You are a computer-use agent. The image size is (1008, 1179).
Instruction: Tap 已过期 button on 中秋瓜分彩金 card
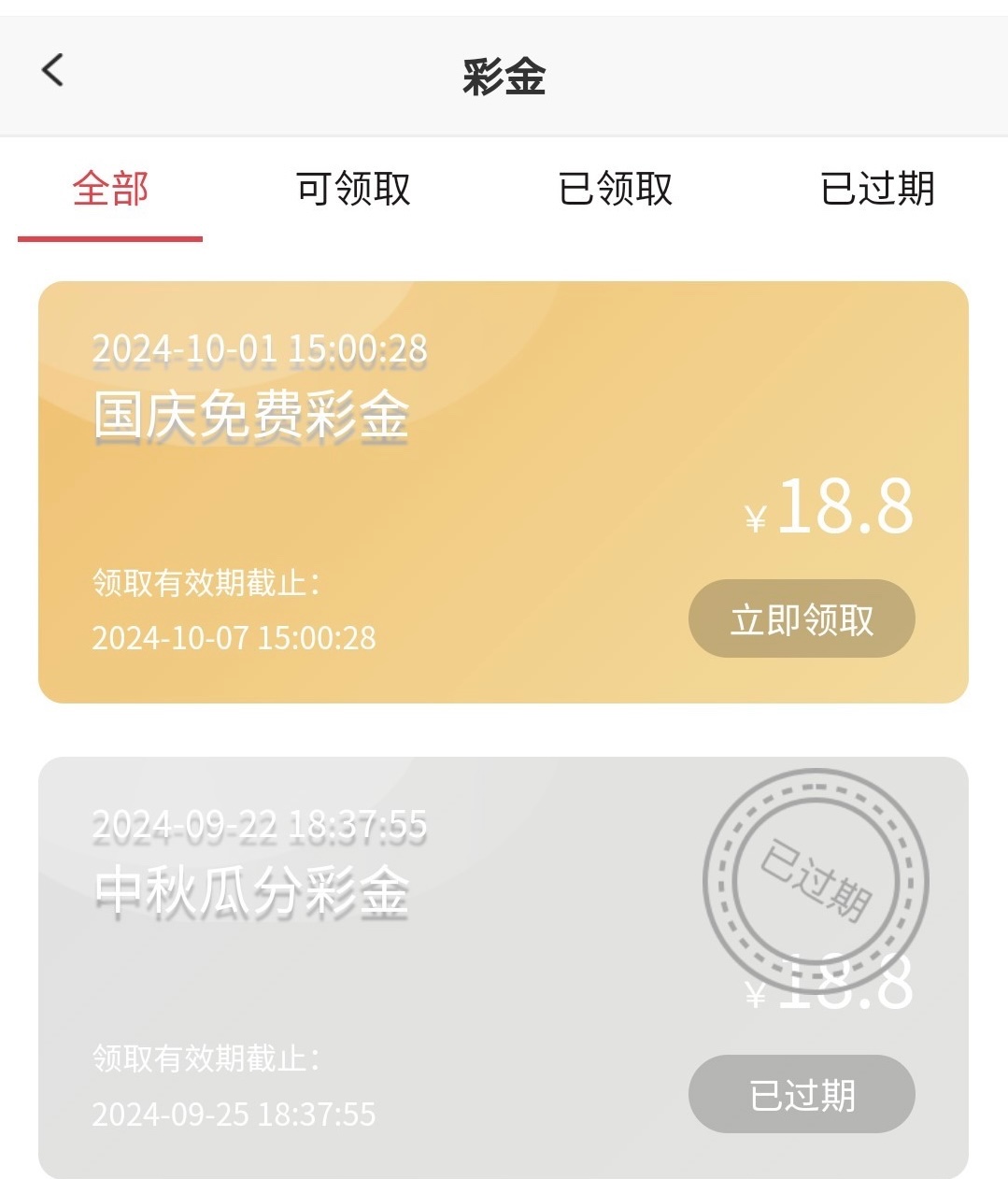pos(801,1095)
